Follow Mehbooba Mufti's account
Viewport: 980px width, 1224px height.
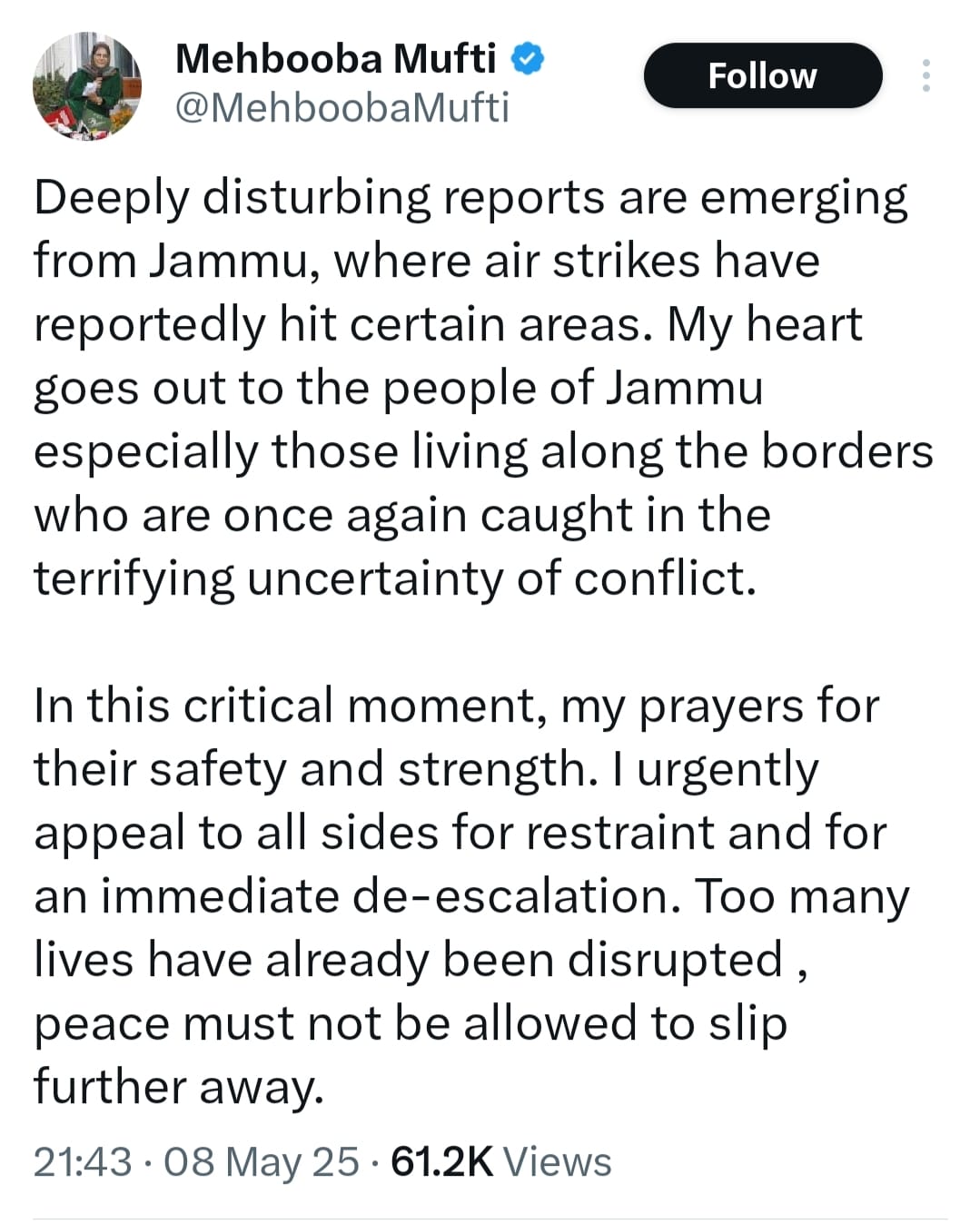[x=762, y=76]
